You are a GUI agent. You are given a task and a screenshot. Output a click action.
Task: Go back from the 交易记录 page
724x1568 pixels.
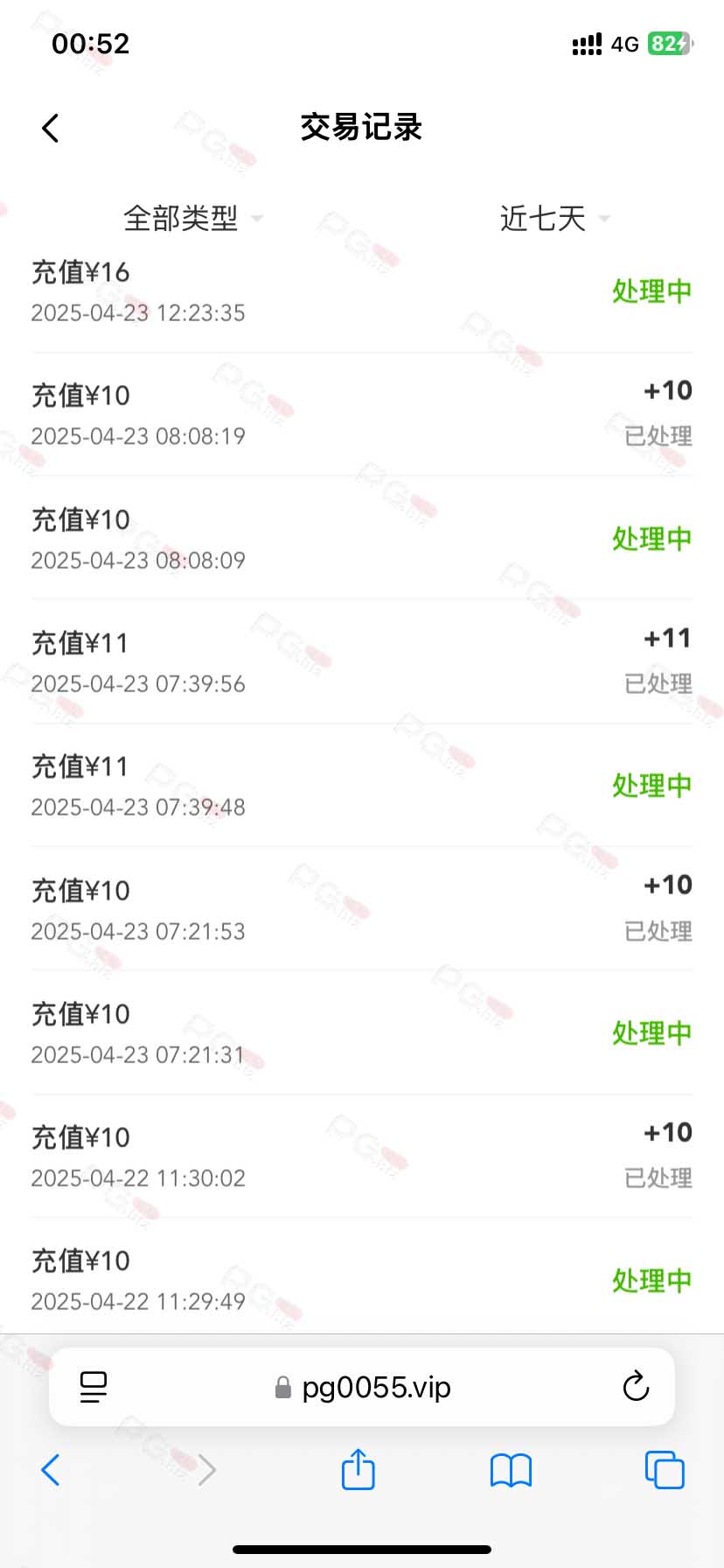[51, 128]
